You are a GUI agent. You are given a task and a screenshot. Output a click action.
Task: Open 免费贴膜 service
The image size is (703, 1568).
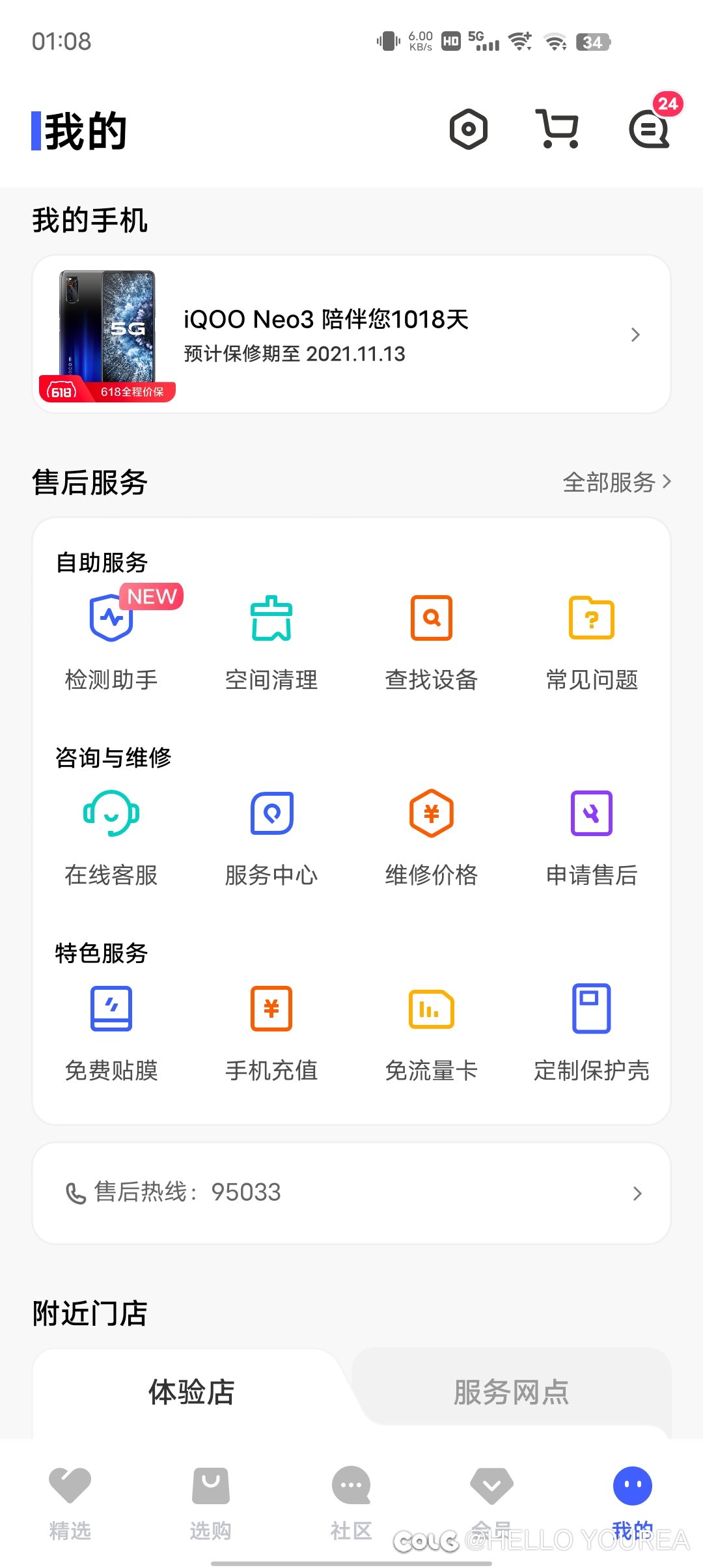[111, 1033]
